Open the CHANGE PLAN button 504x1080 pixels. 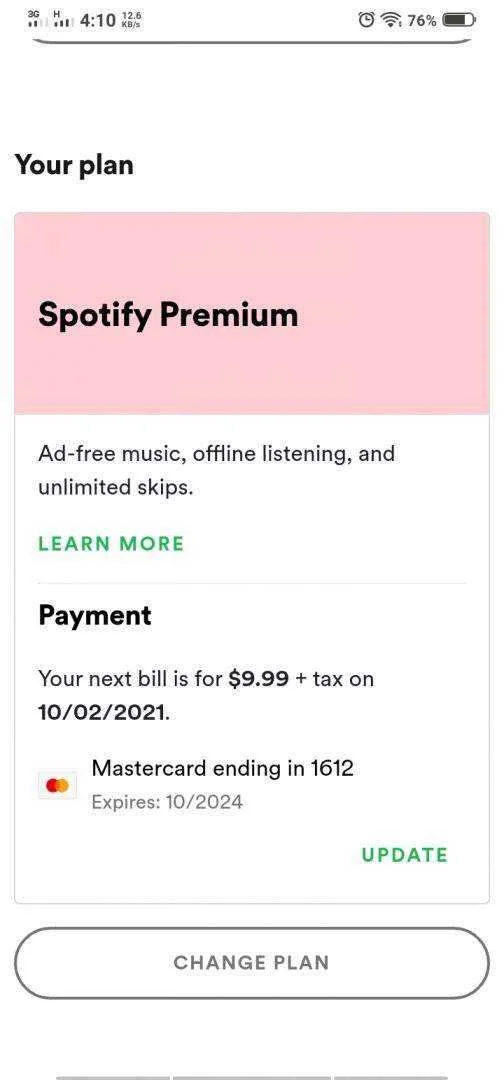pos(251,962)
